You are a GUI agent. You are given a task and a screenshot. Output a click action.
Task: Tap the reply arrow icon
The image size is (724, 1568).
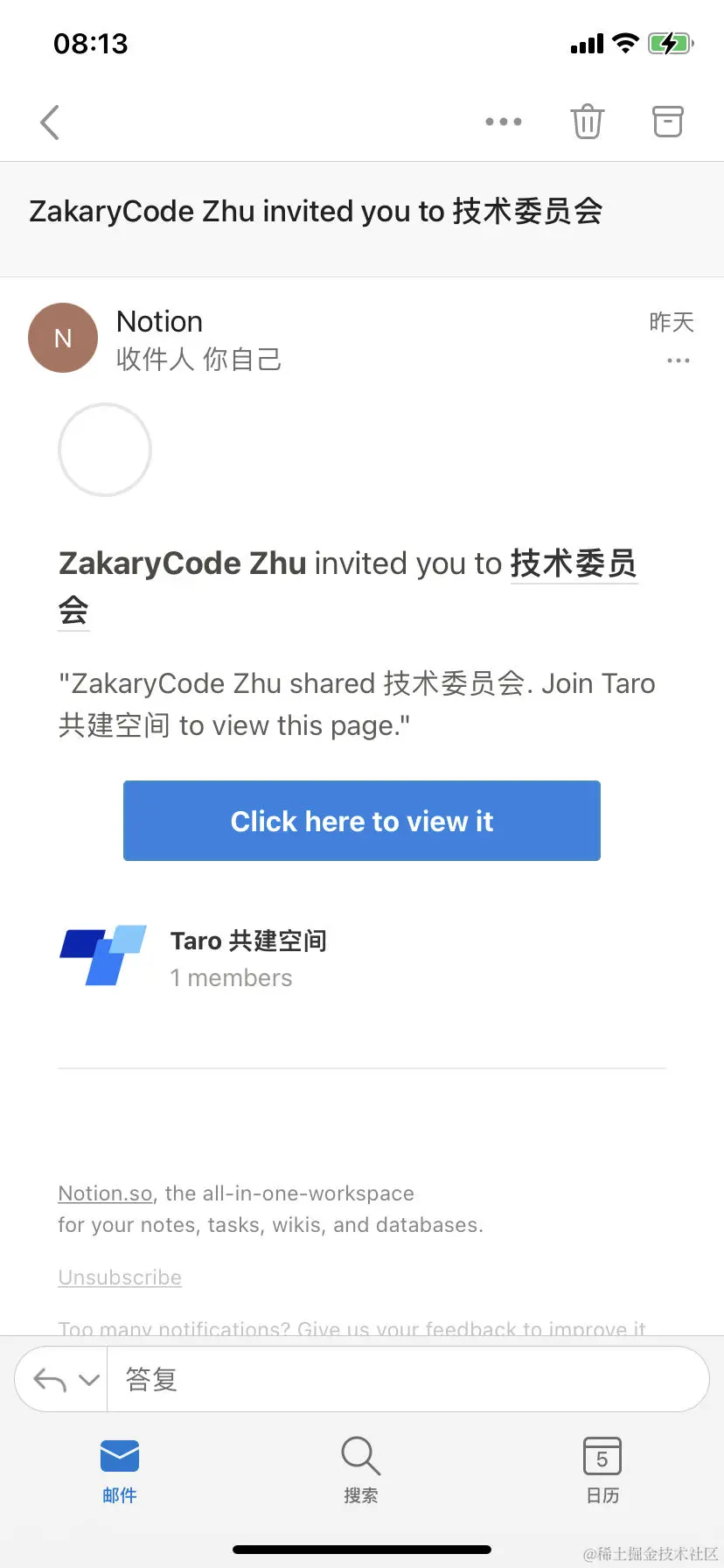click(50, 1380)
